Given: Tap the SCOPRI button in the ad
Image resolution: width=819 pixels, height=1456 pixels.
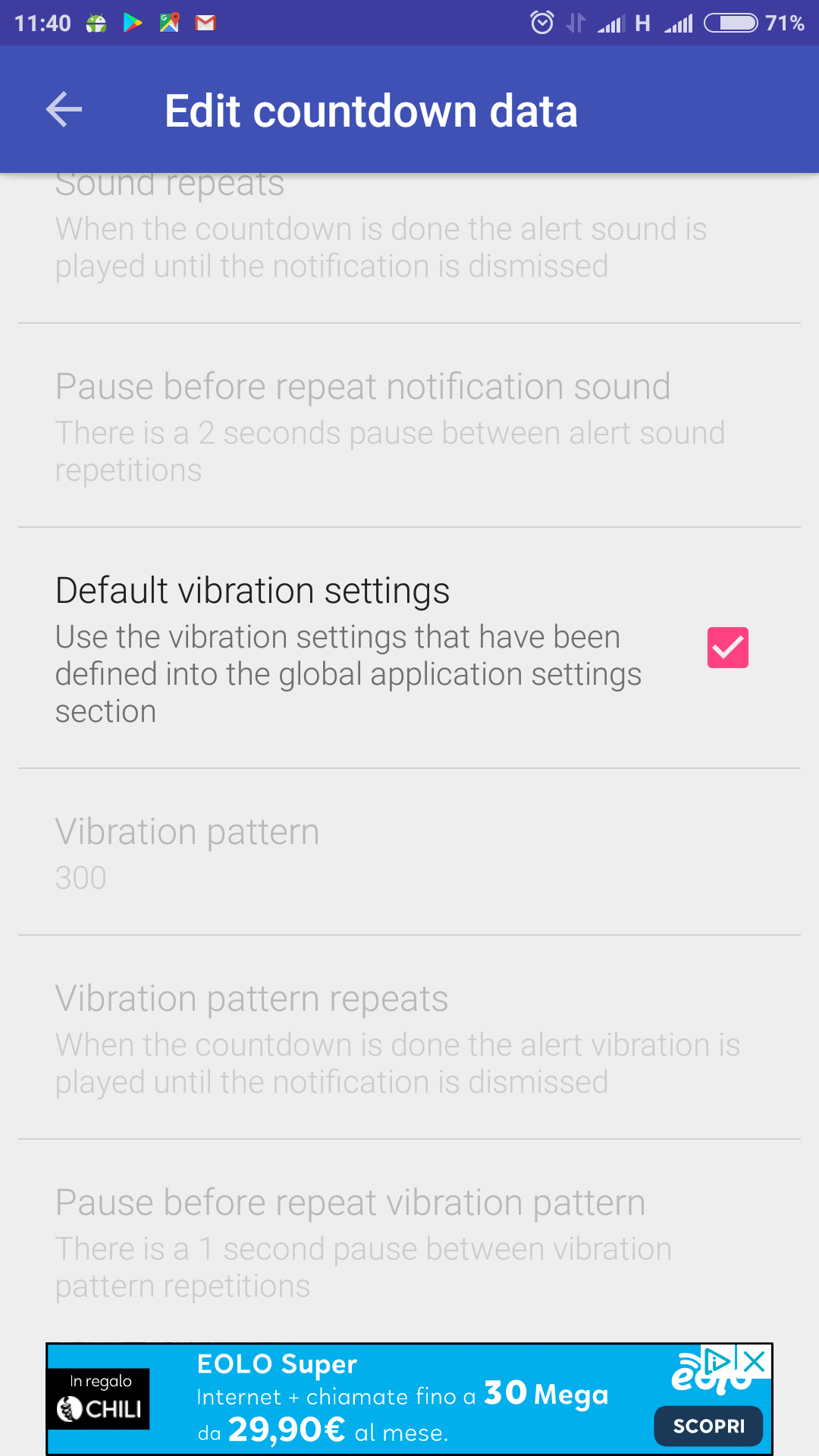Looking at the screenshot, I should coord(708,1426).
